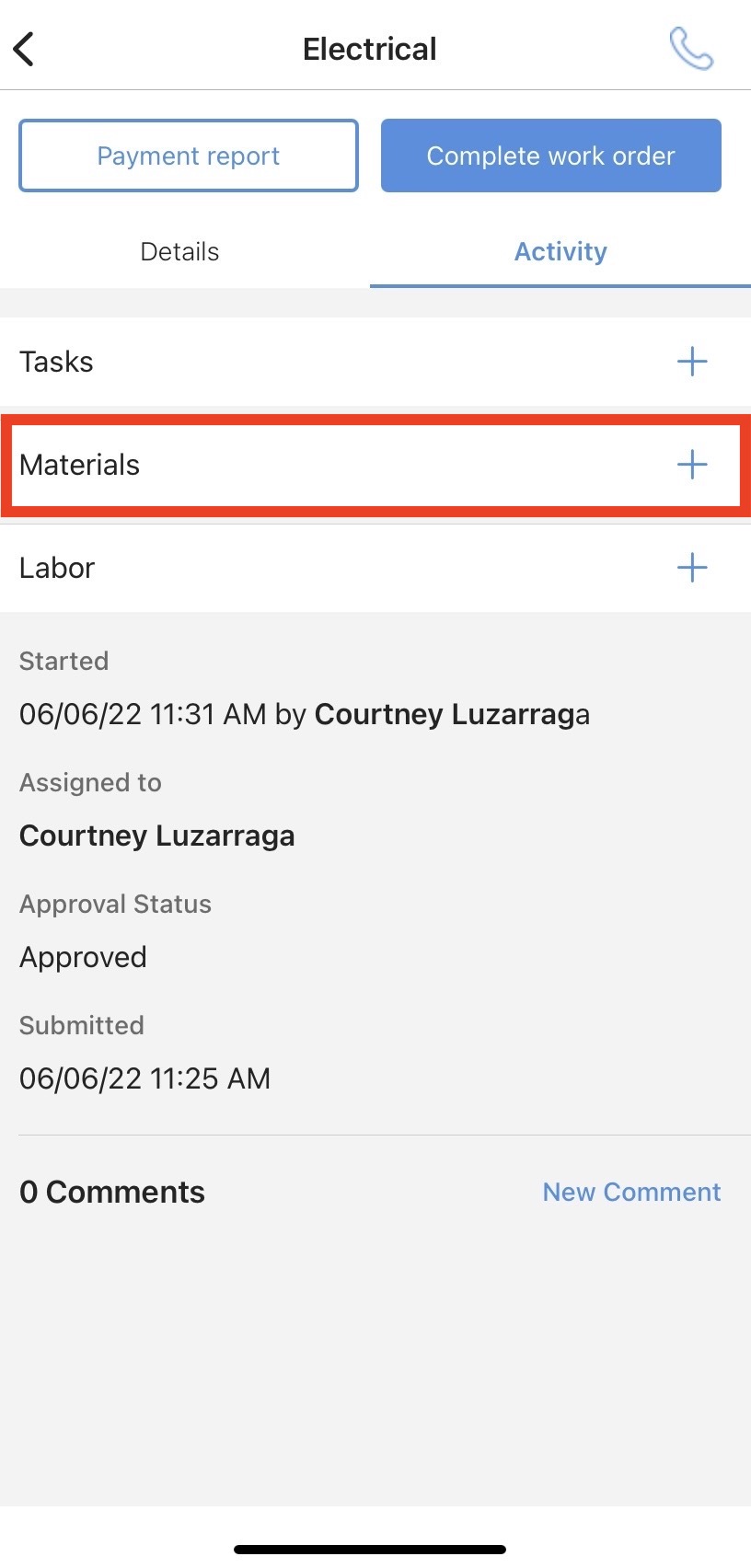Add materials with the plus icon
The width and height of the screenshot is (751, 1568).
pyautogui.click(x=692, y=465)
